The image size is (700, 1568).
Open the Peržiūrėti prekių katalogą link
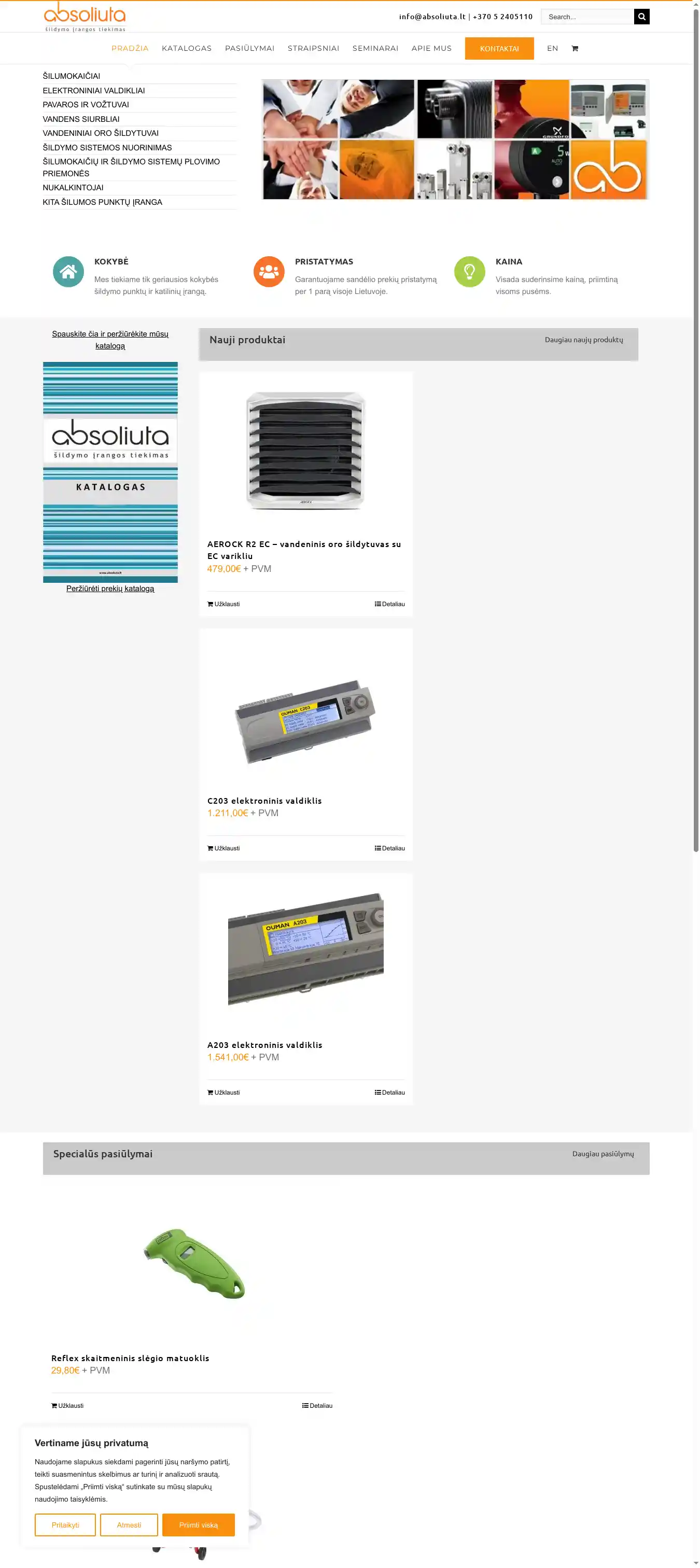pos(110,589)
